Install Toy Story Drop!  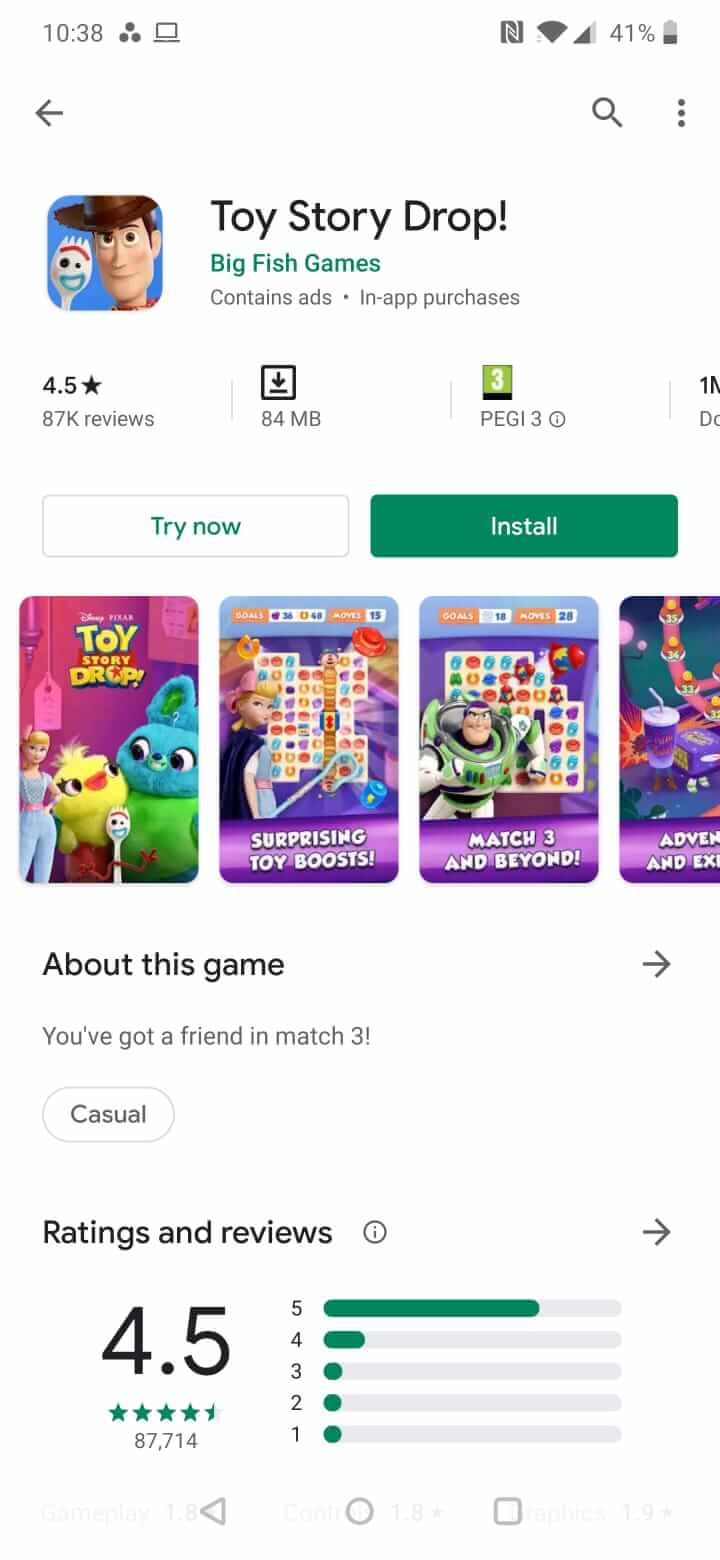(524, 526)
